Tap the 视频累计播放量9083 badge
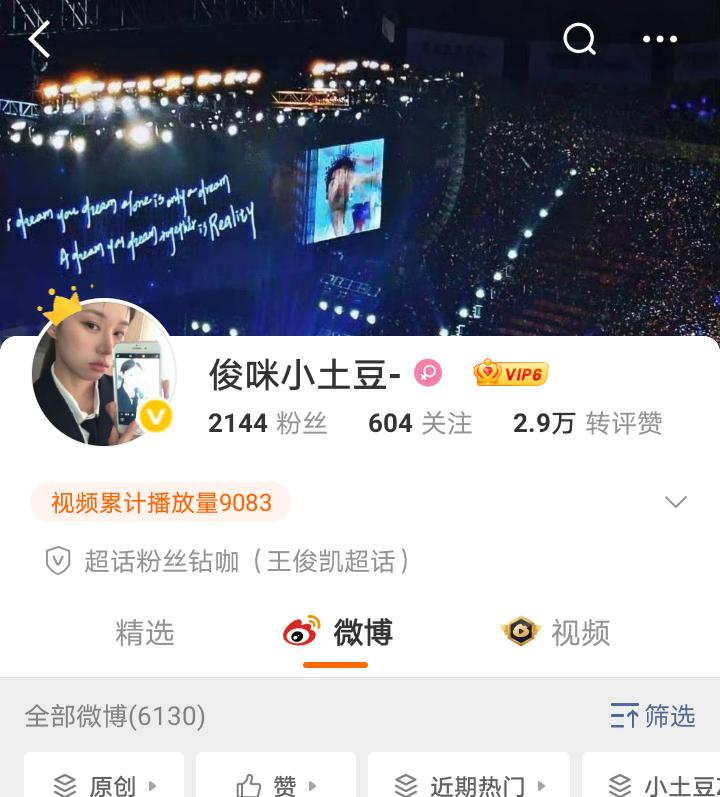720x797 pixels. pyautogui.click(x=161, y=502)
